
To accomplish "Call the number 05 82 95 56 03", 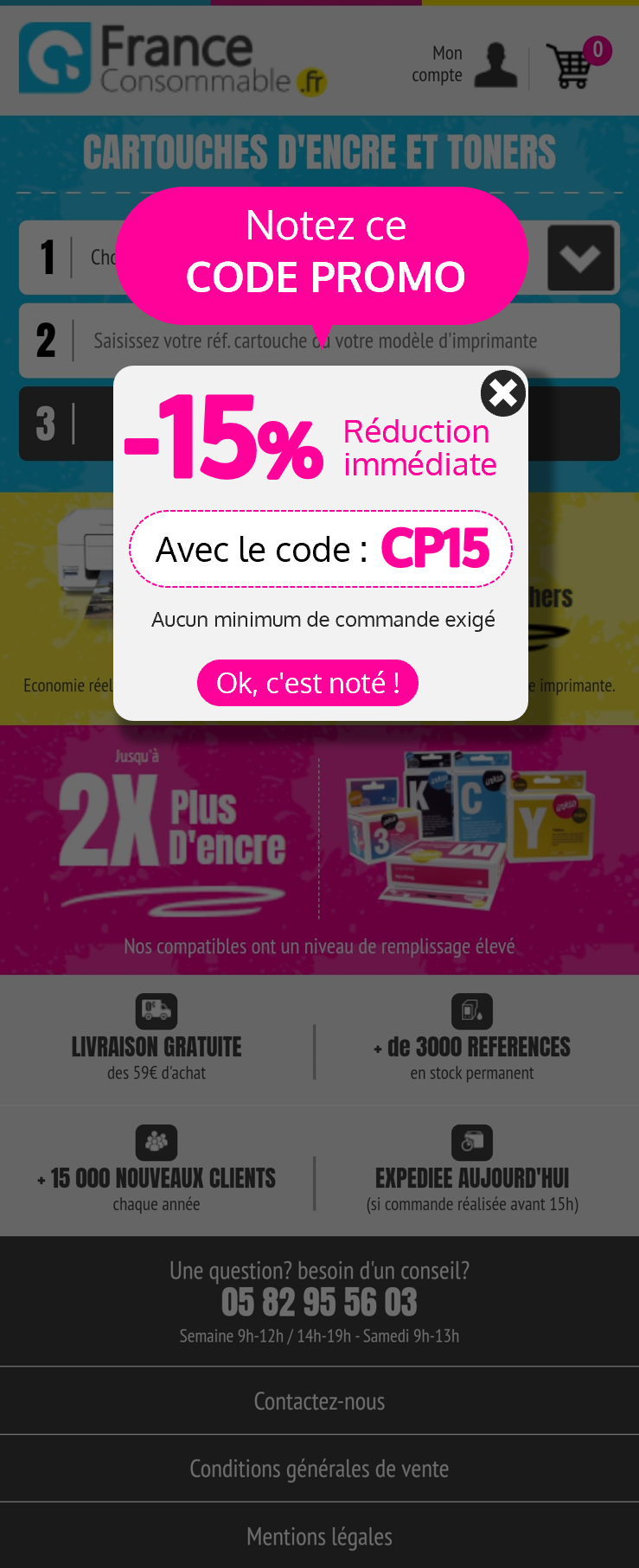I will [x=319, y=1302].
